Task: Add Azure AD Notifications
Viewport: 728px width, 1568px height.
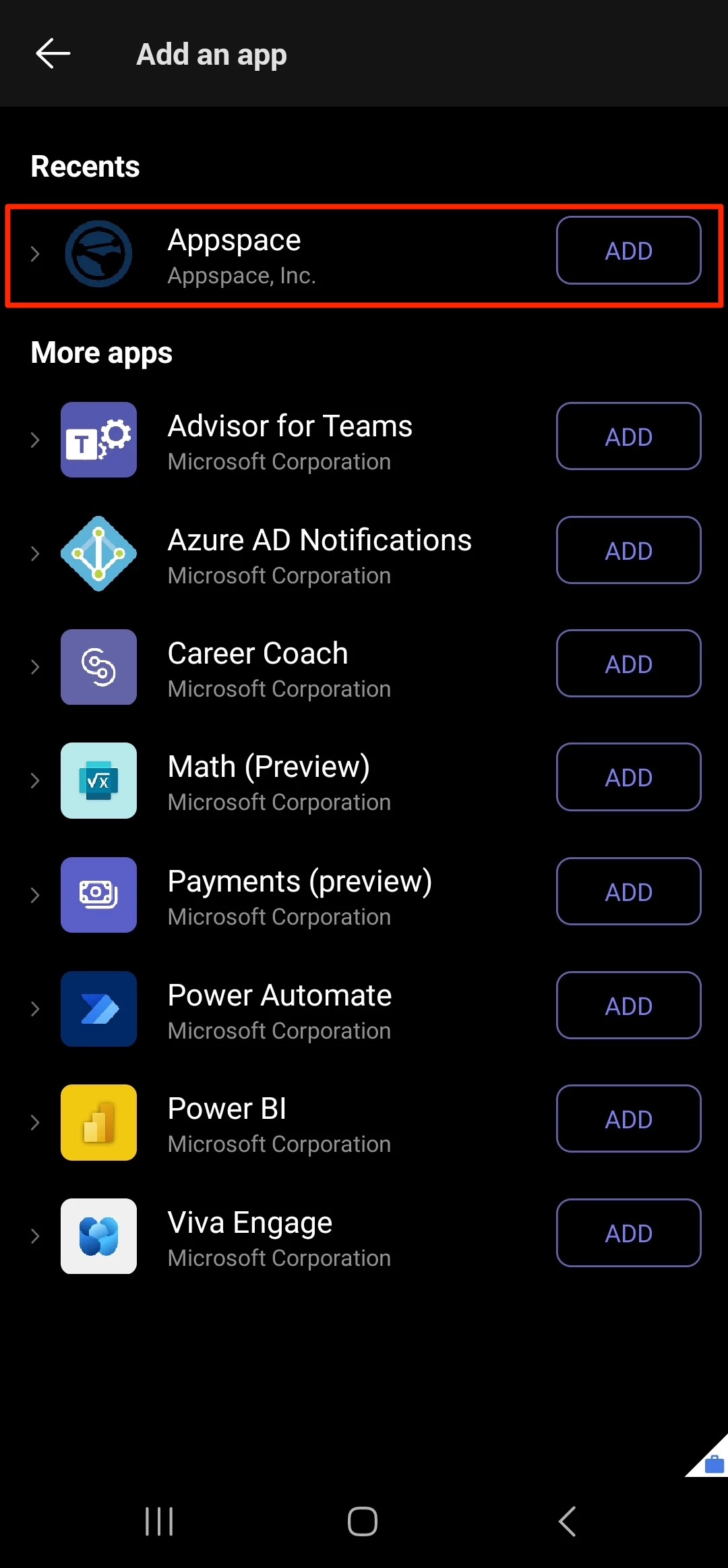Action: coord(628,550)
